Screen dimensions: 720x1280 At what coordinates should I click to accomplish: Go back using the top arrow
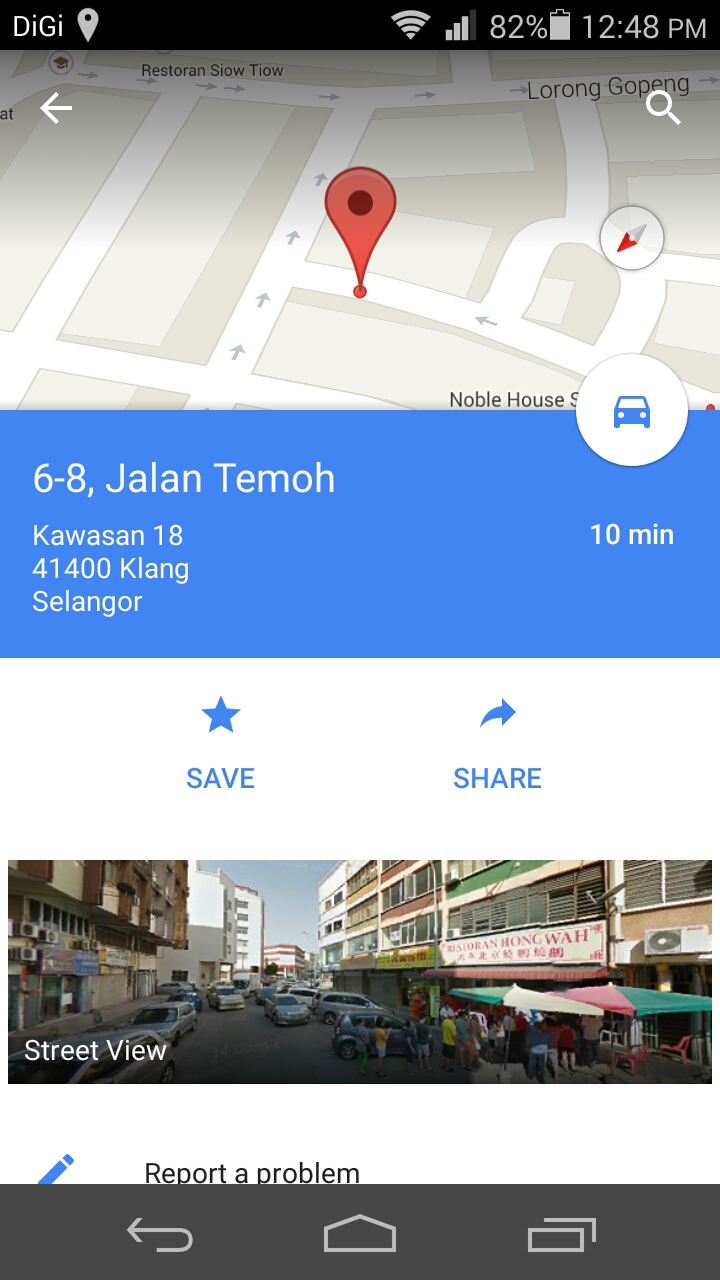pyautogui.click(x=56, y=108)
